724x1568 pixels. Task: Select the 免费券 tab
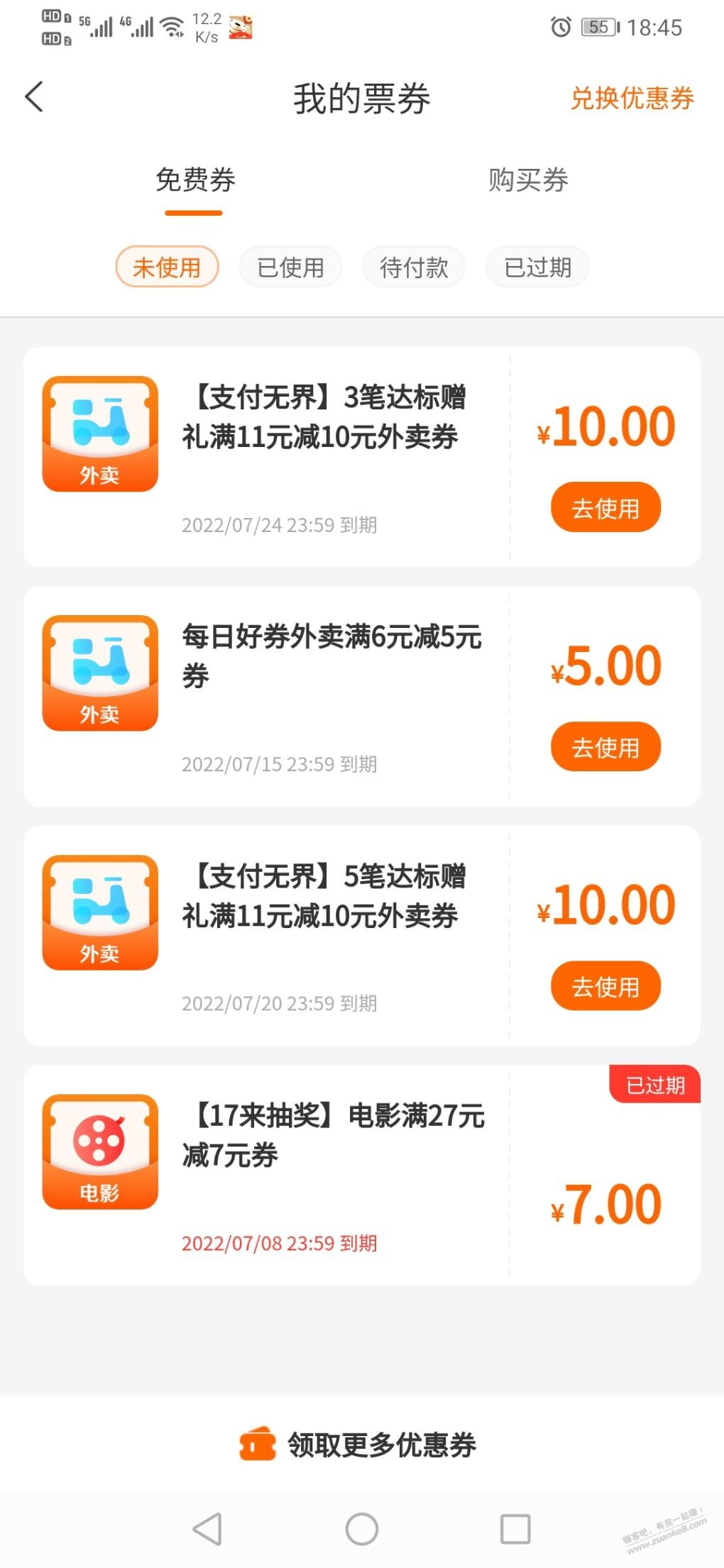pyautogui.click(x=195, y=180)
